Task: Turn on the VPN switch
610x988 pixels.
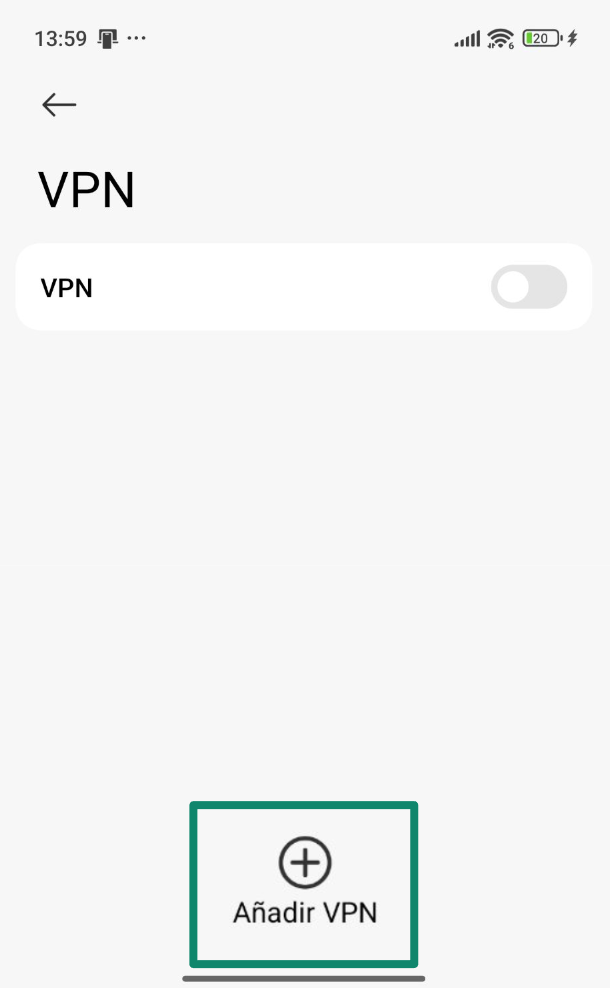Action: pos(528,288)
